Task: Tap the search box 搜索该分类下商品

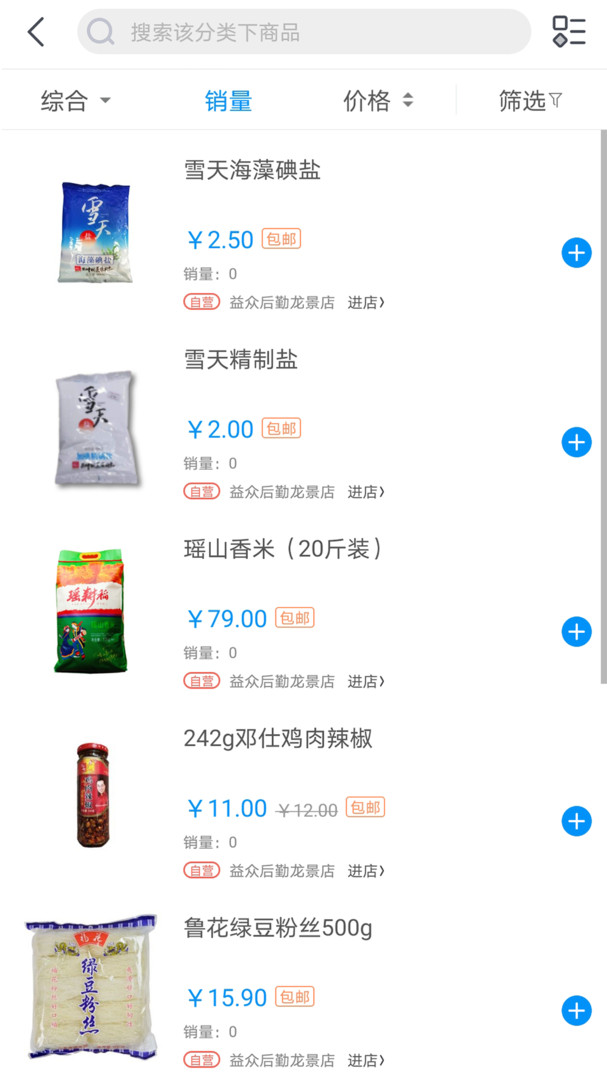Action: (x=304, y=32)
